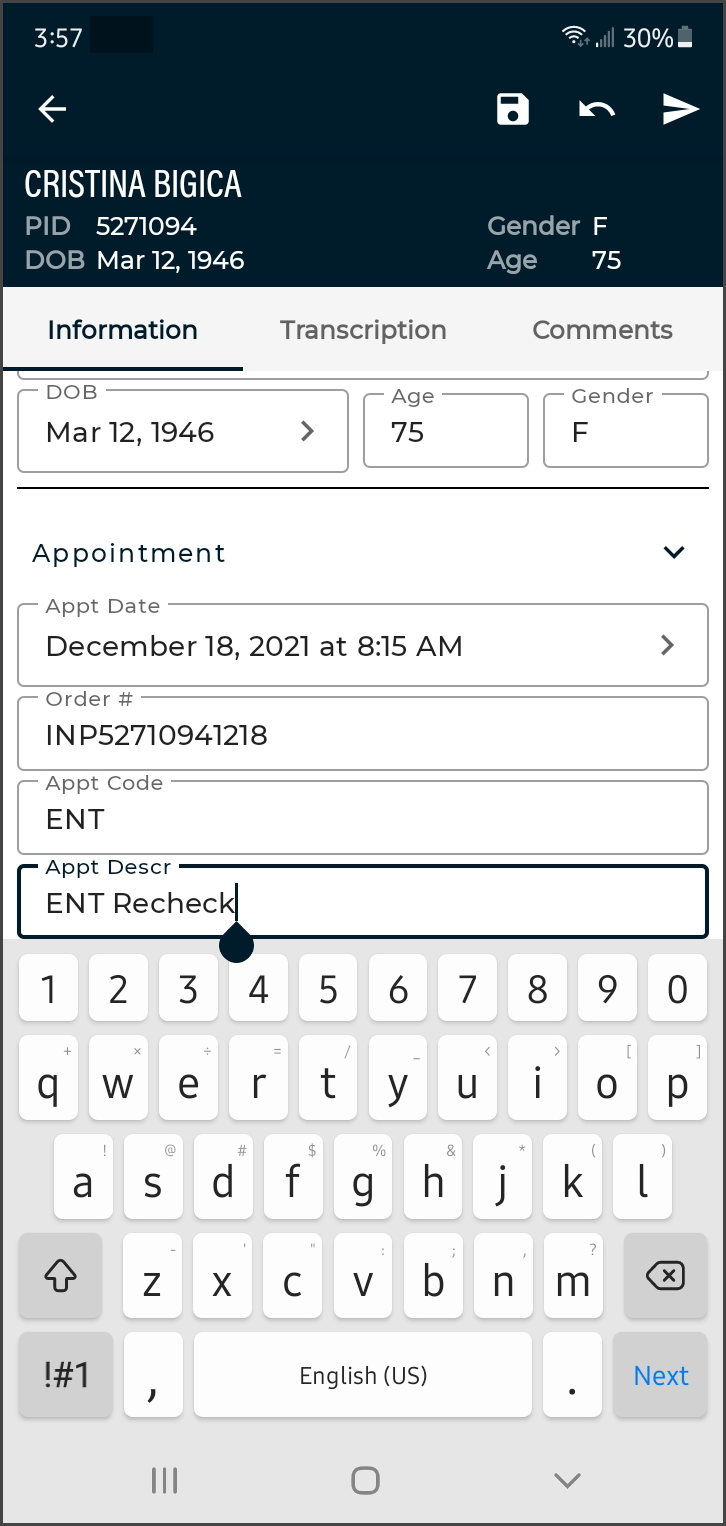This screenshot has height=1526, width=726.
Task: Click the send icon in the top bar
Action: [681, 109]
